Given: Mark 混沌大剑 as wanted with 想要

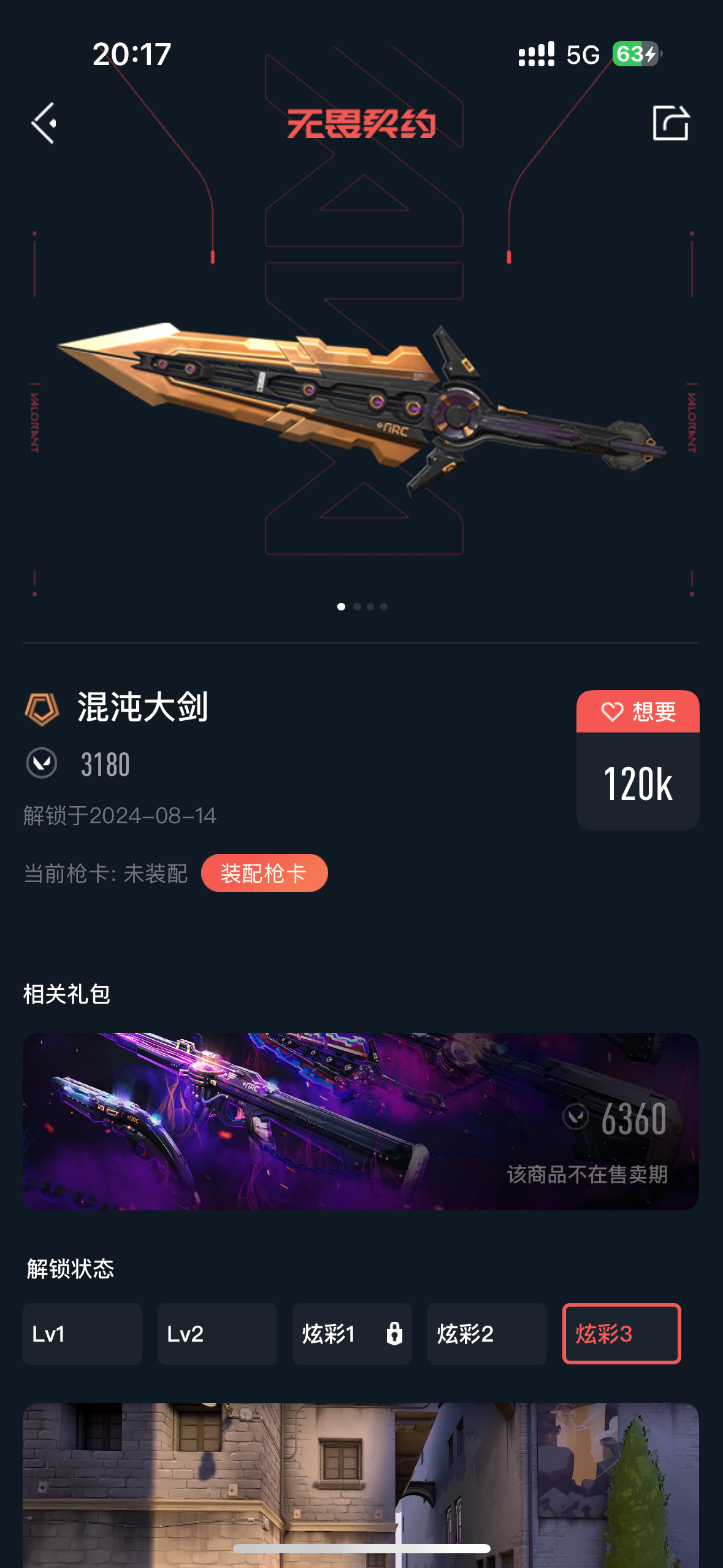Looking at the screenshot, I should click(638, 712).
